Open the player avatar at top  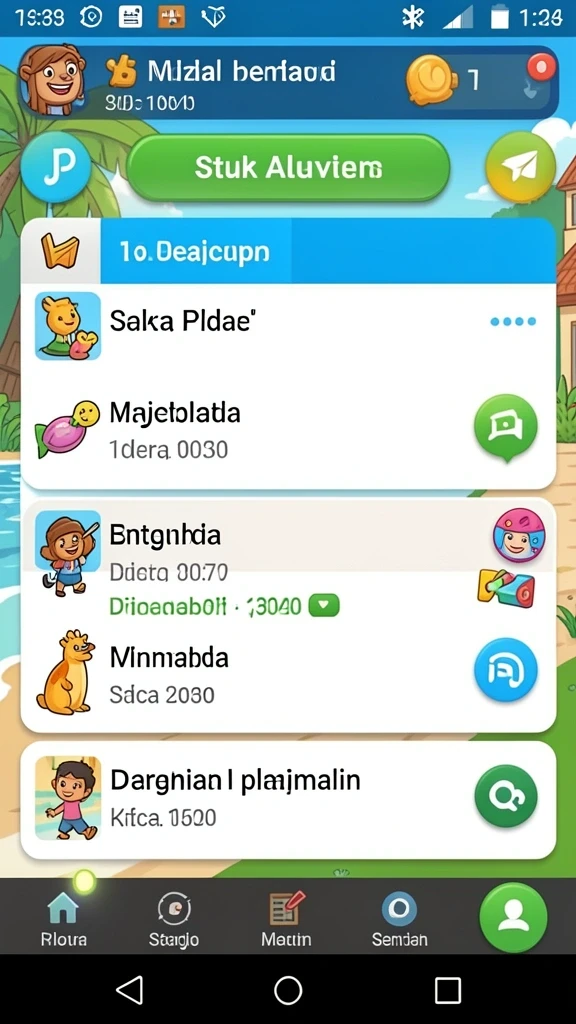pos(52,81)
